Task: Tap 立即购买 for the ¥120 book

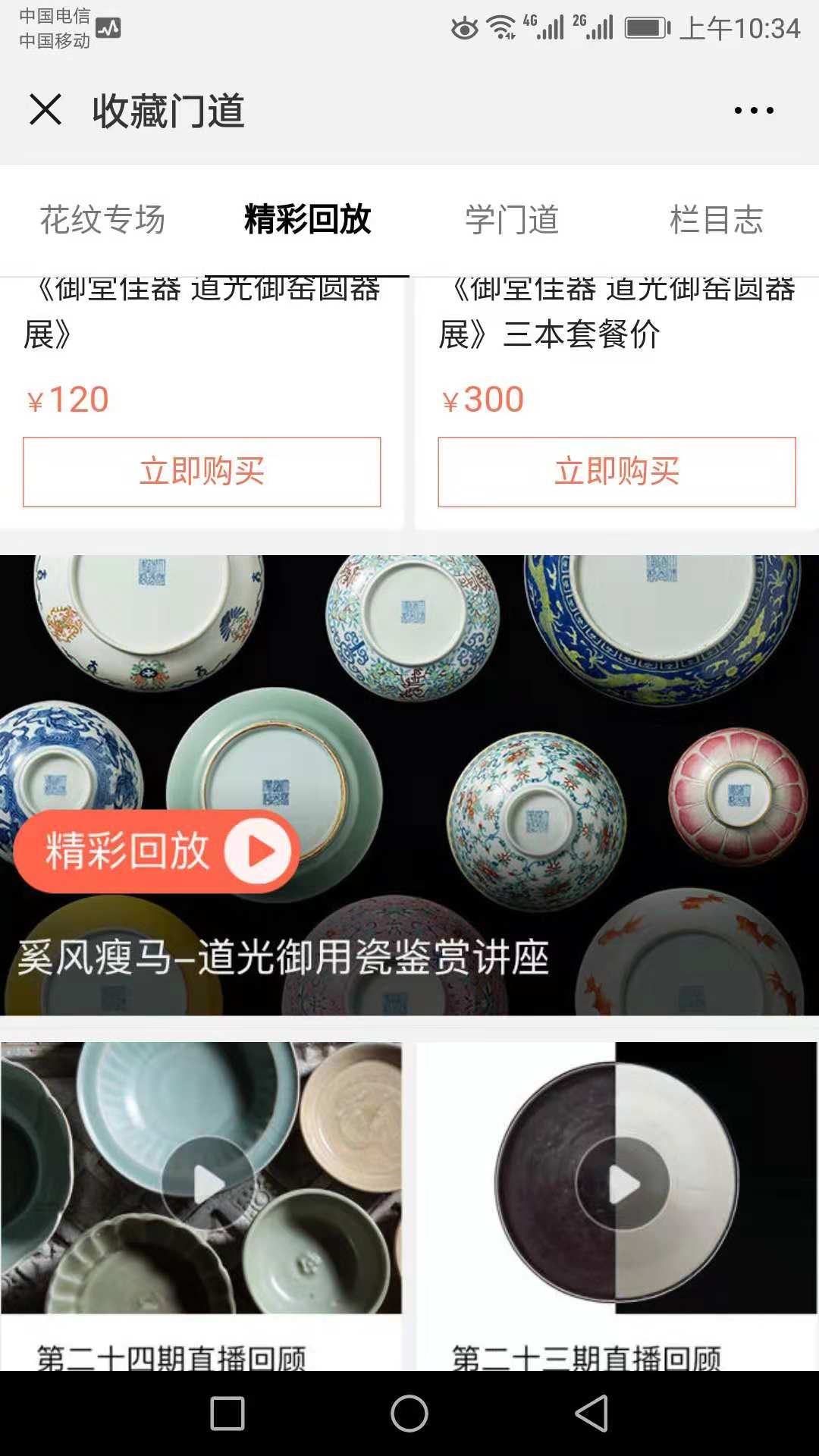Action: pos(202,472)
